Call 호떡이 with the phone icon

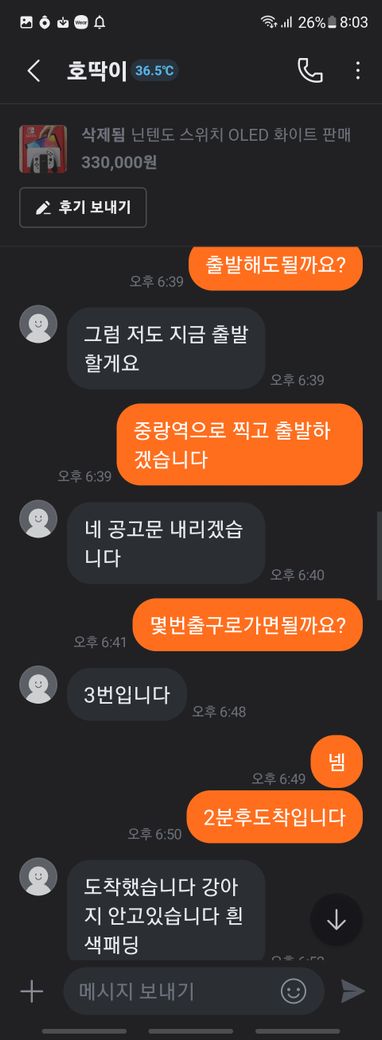[310, 70]
